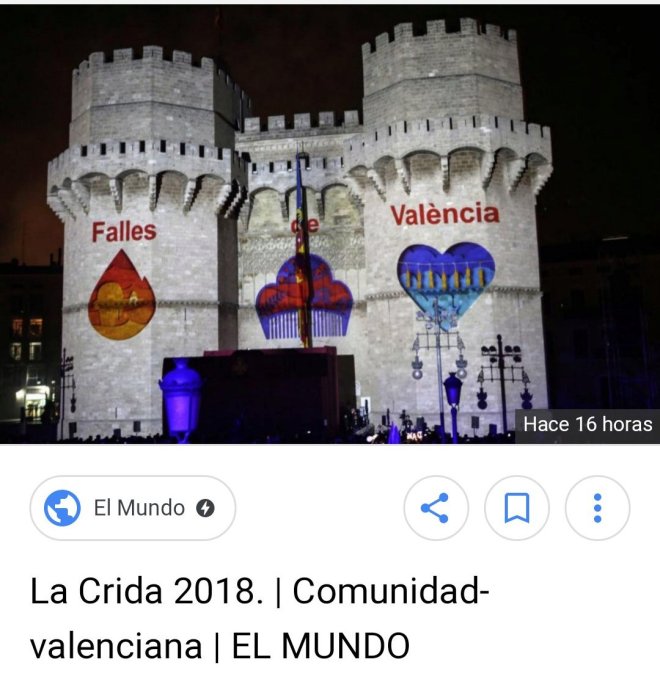Bookmark the La Crida 2018 article
The width and height of the screenshot is (660, 676).
click(516, 508)
